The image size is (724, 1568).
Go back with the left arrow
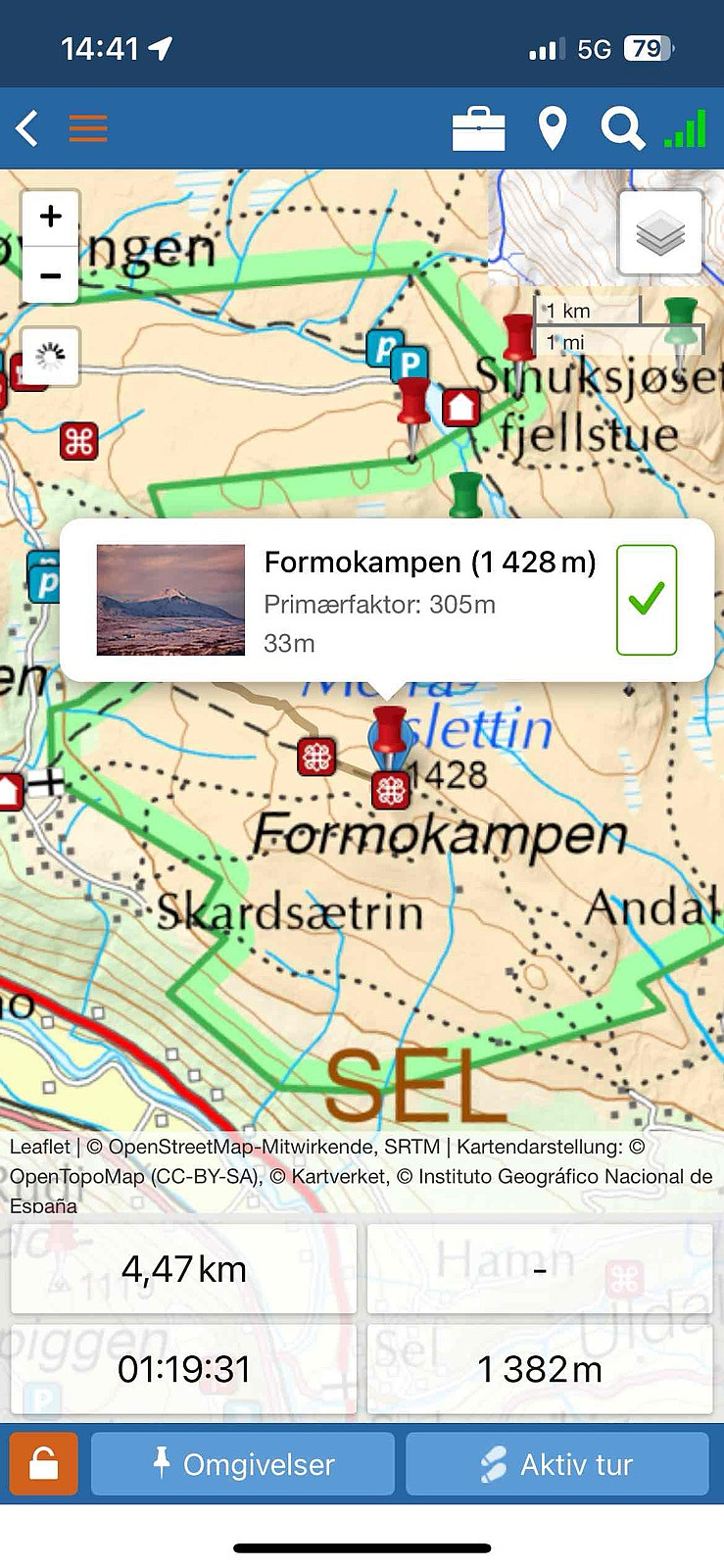(x=27, y=128)
